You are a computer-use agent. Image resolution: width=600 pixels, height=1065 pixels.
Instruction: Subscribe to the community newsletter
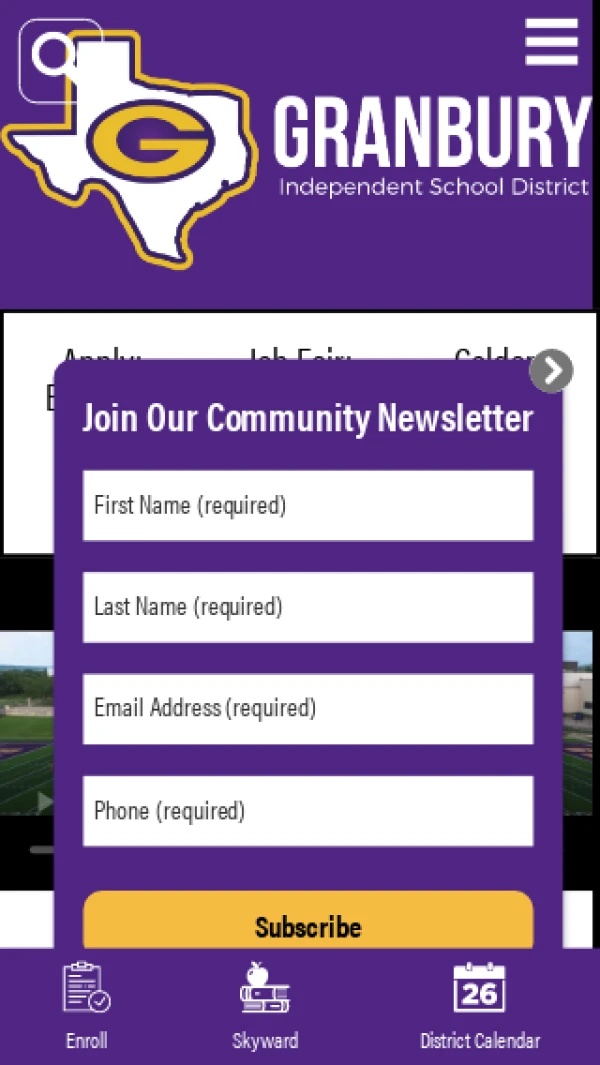[308, 922]
